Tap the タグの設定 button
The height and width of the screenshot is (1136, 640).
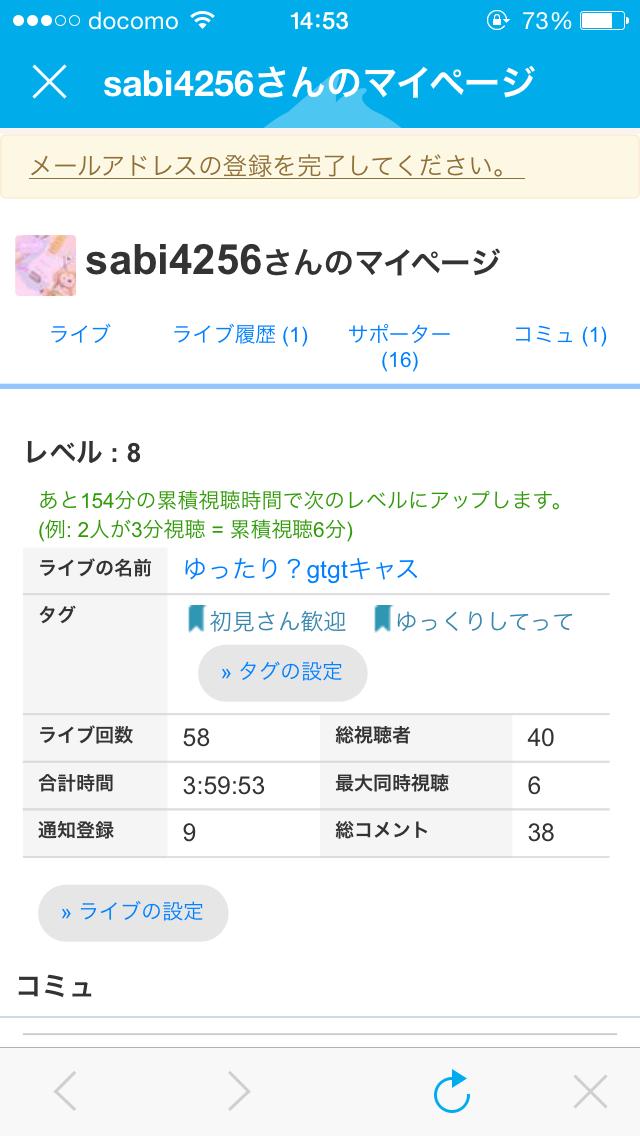(282, 672)
